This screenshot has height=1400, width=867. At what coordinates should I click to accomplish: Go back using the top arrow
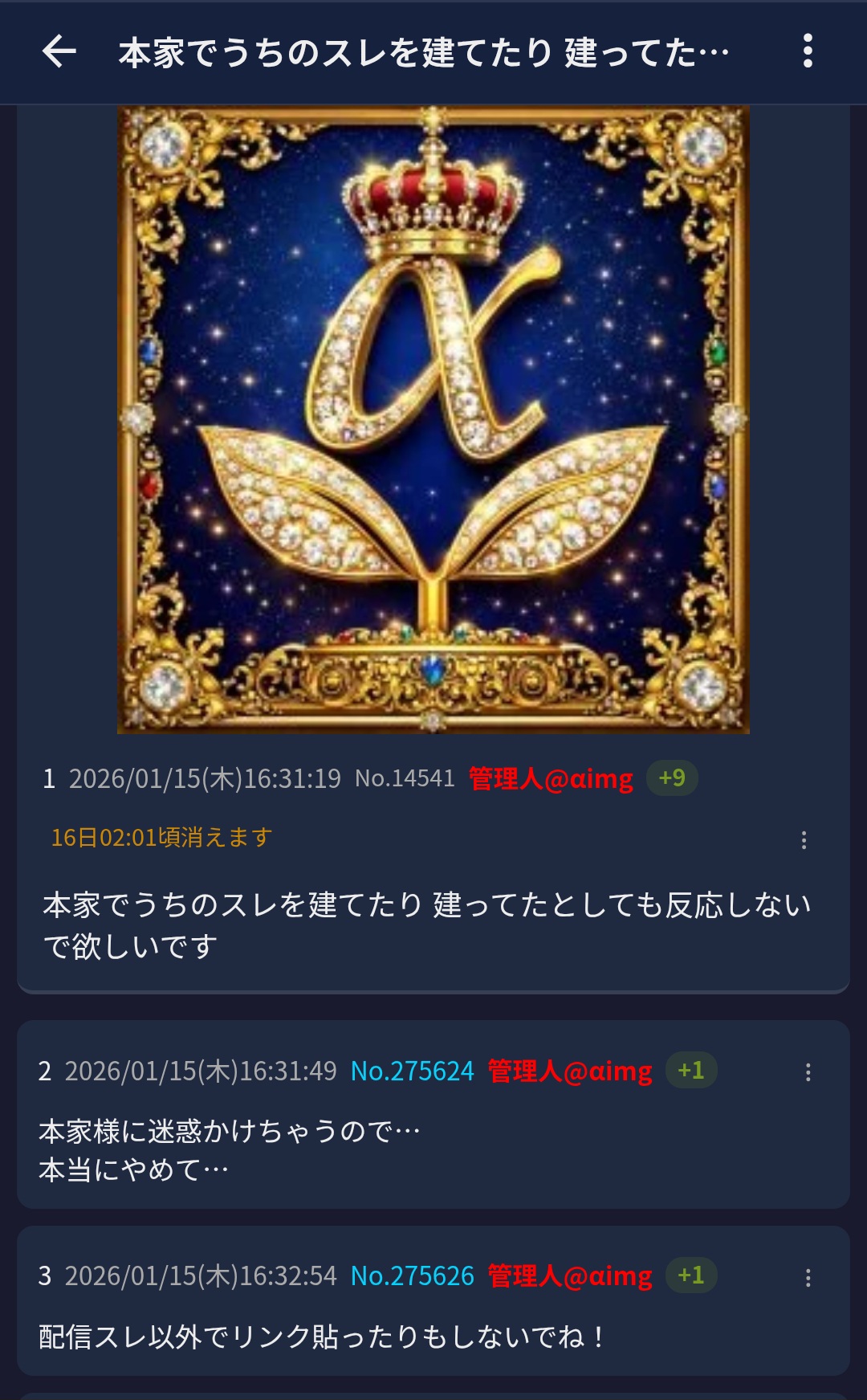tap(59, 51)
